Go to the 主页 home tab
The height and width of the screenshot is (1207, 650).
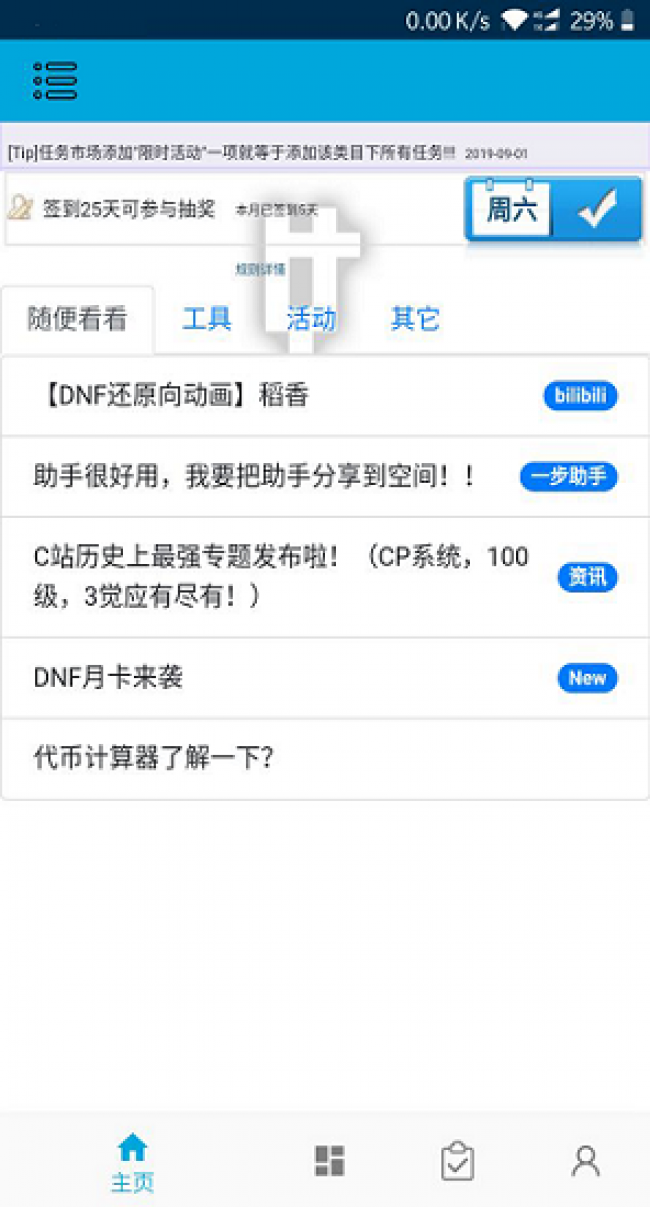point(132,1162)
